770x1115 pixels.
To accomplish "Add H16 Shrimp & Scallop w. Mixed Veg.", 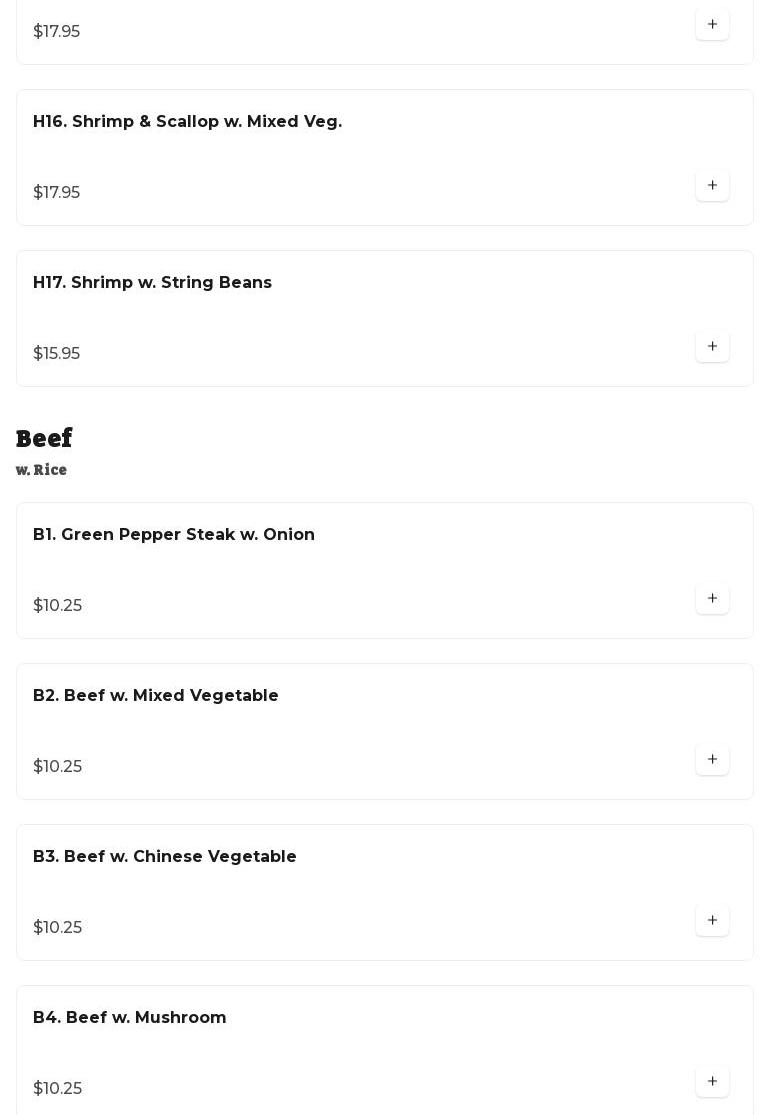I will (x=712, y=186).
